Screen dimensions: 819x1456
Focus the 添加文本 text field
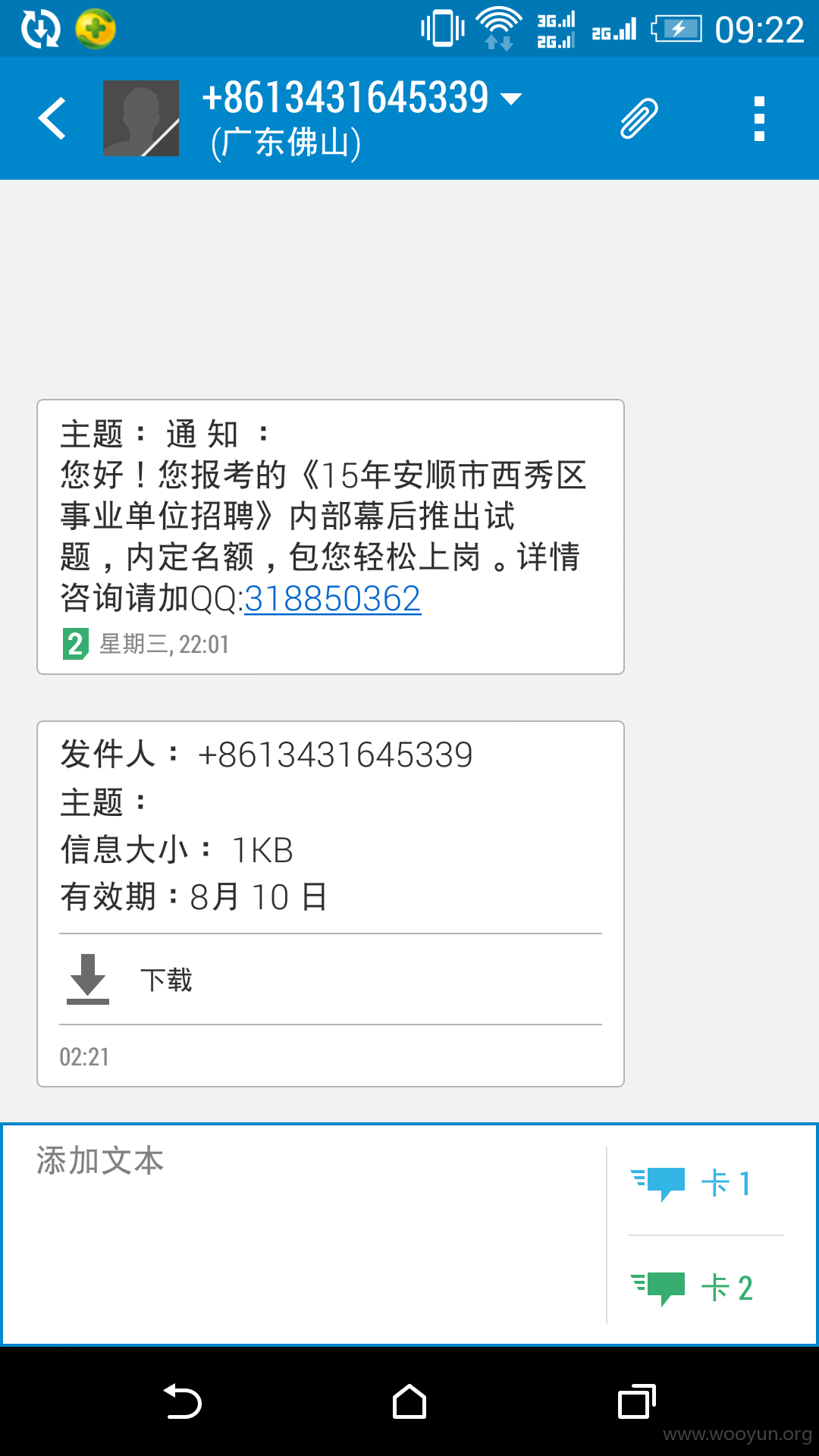305,1235
